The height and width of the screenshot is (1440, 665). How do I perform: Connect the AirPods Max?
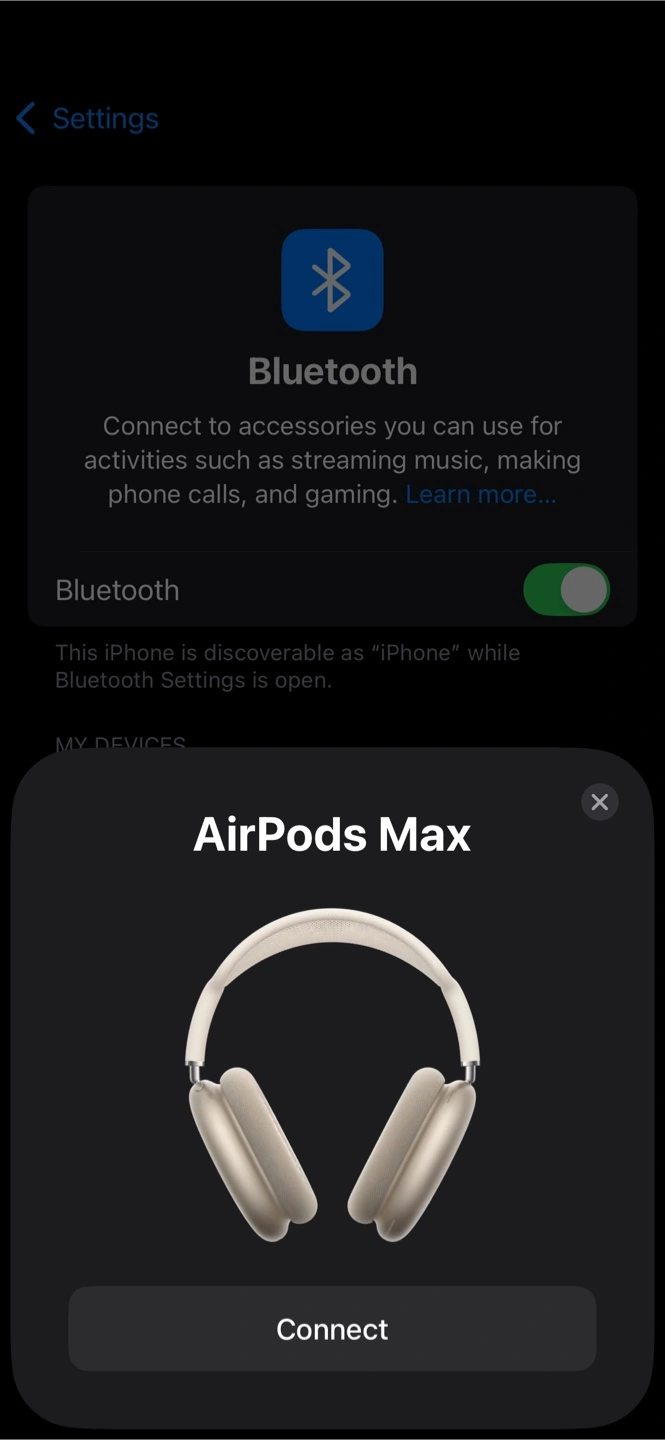coord(332,1328)
